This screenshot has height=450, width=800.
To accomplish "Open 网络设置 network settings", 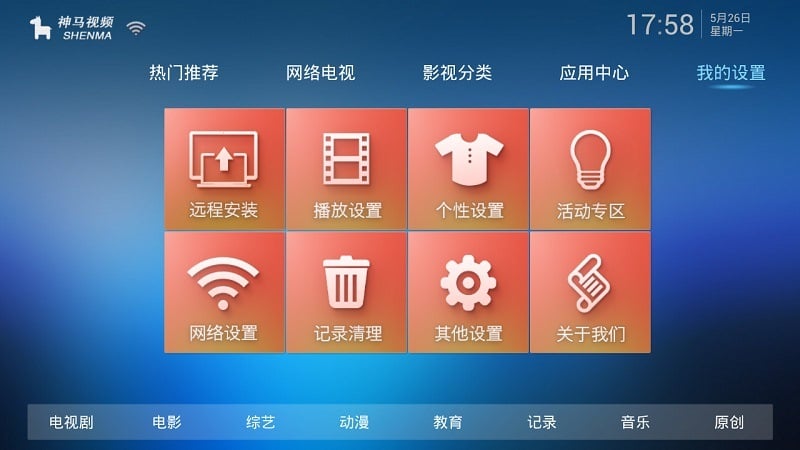I will tap(224, 292).
